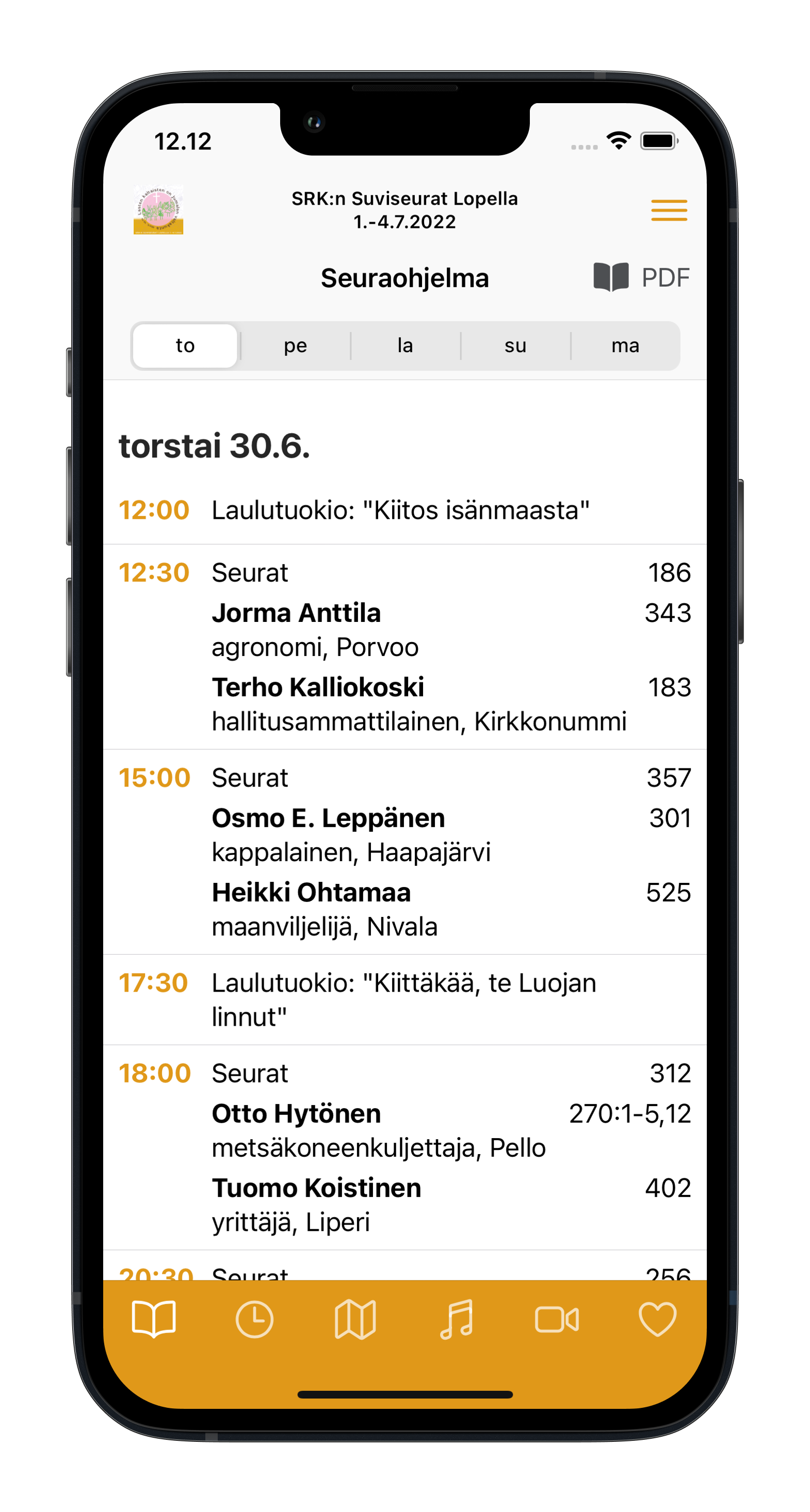Open the clock tab in bottom bar
The image size is (810, 1512).
254,1320
